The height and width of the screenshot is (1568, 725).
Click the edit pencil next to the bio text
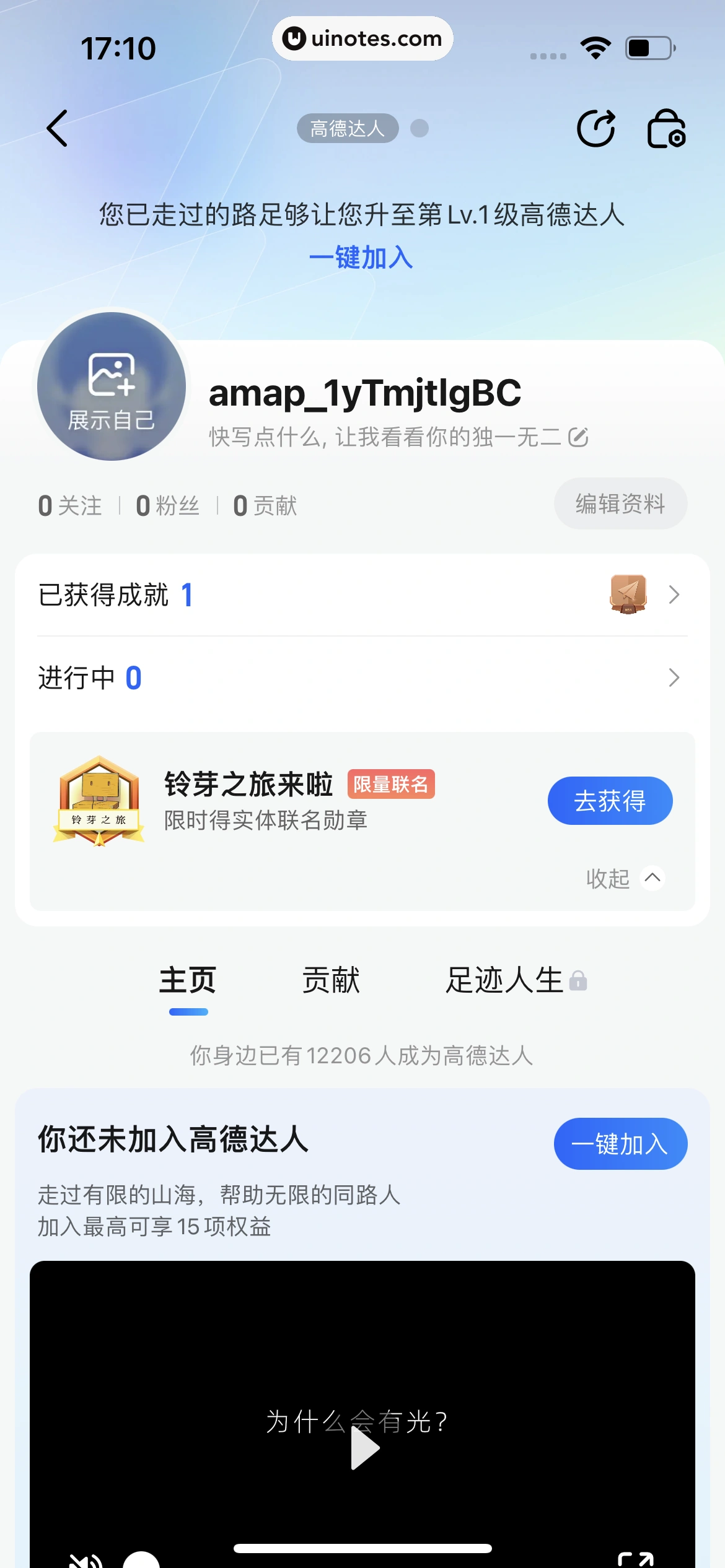click(577, 437)
